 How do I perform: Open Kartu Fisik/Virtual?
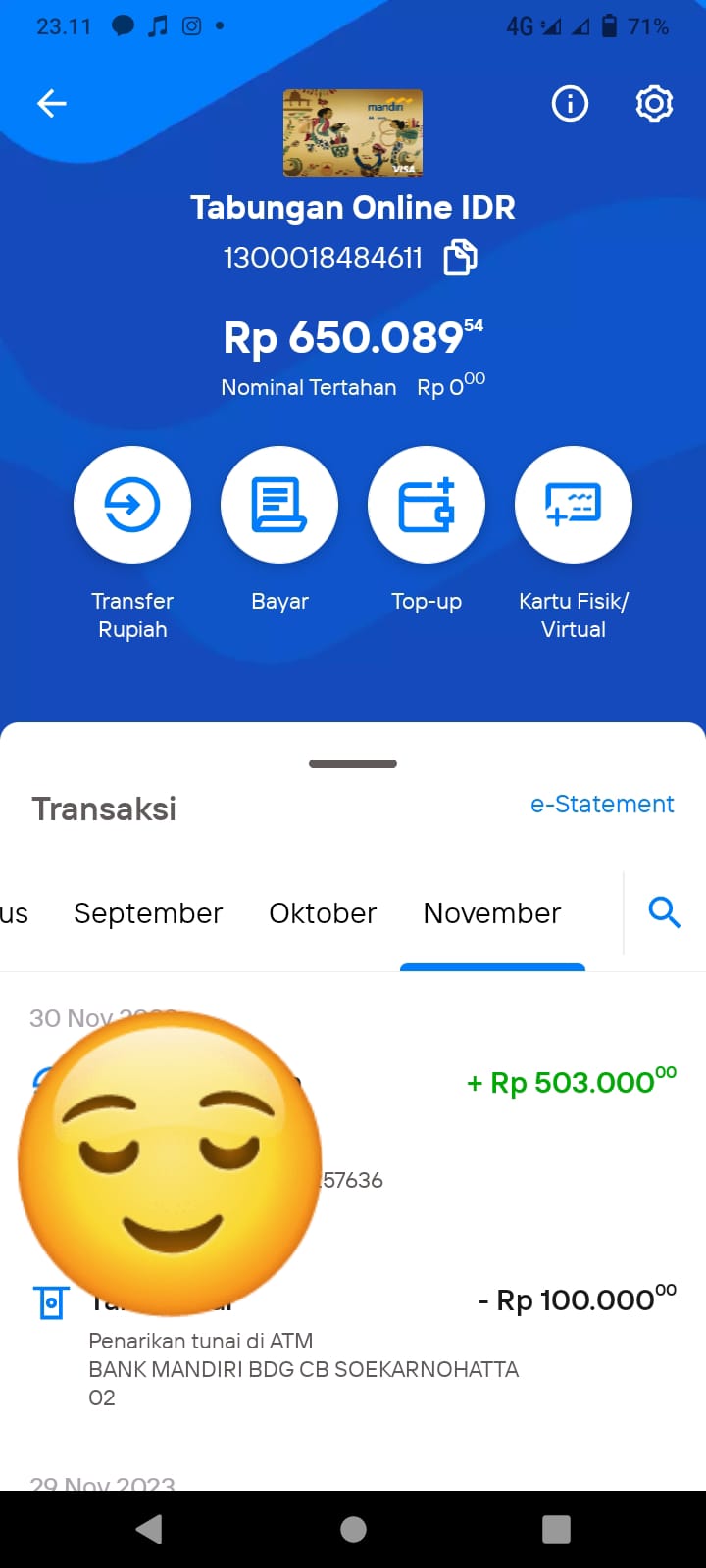pyautogui.click(x=574, y=505)
